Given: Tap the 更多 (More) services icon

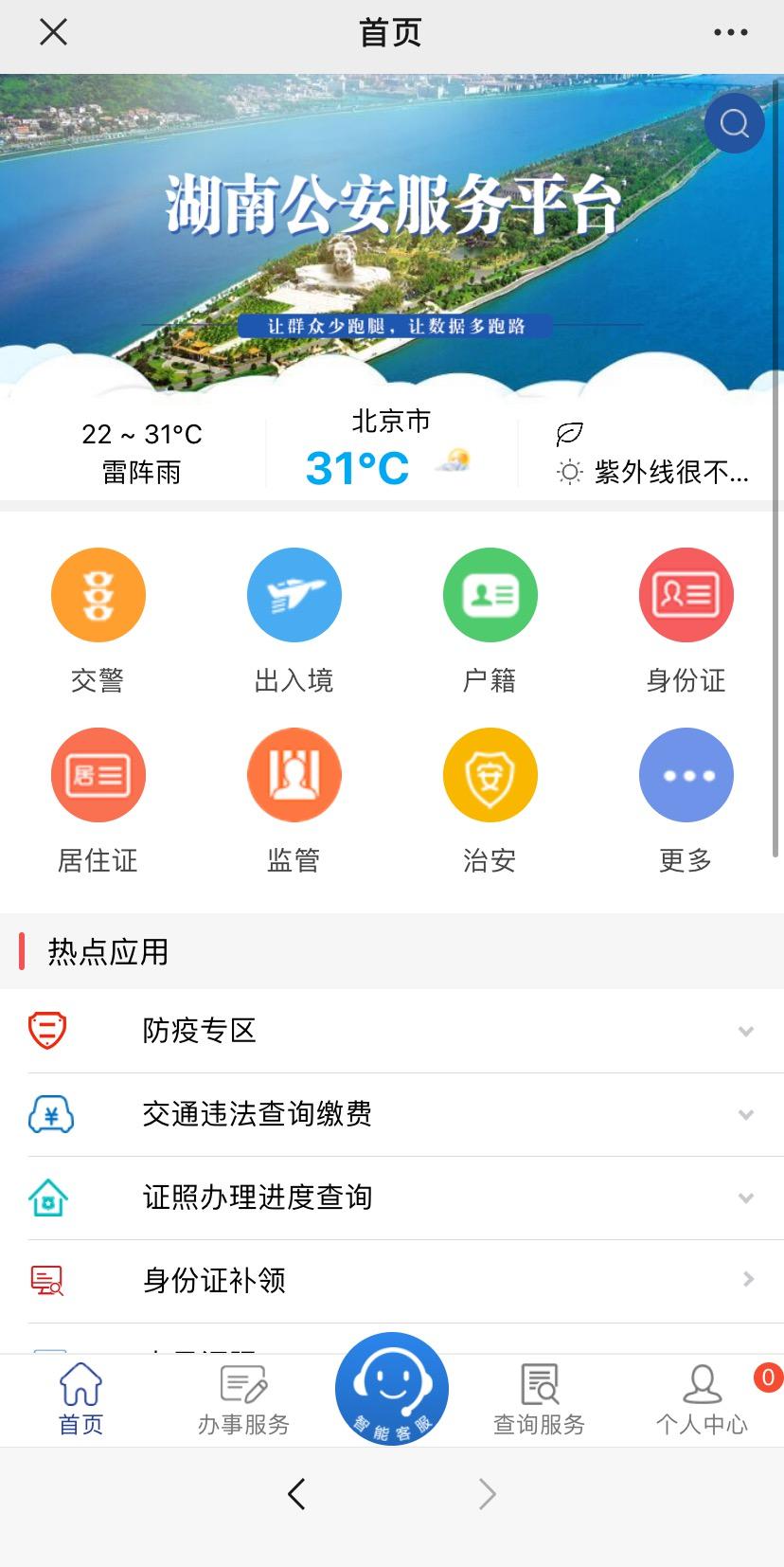Looking at the screenshot, I should 686,774.
